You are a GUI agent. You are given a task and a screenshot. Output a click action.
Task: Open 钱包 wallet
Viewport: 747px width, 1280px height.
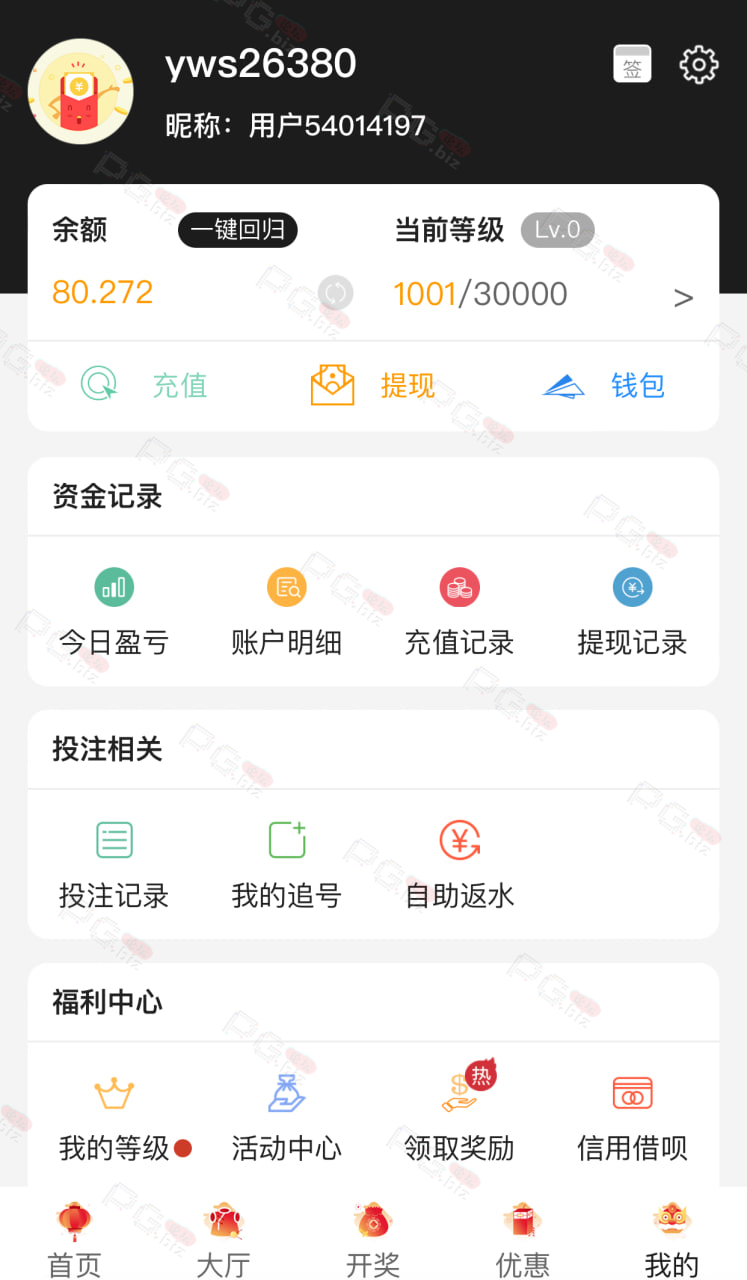tap(603, 385)
